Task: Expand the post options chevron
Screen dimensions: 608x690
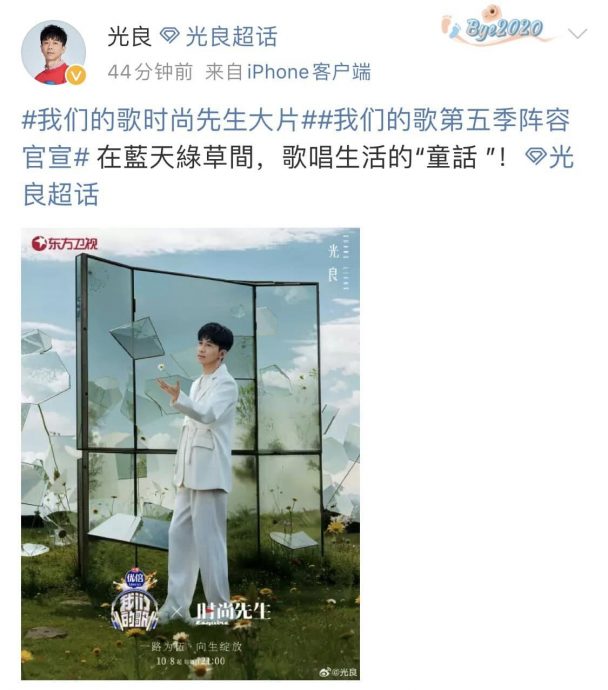Action: point(577,33)
